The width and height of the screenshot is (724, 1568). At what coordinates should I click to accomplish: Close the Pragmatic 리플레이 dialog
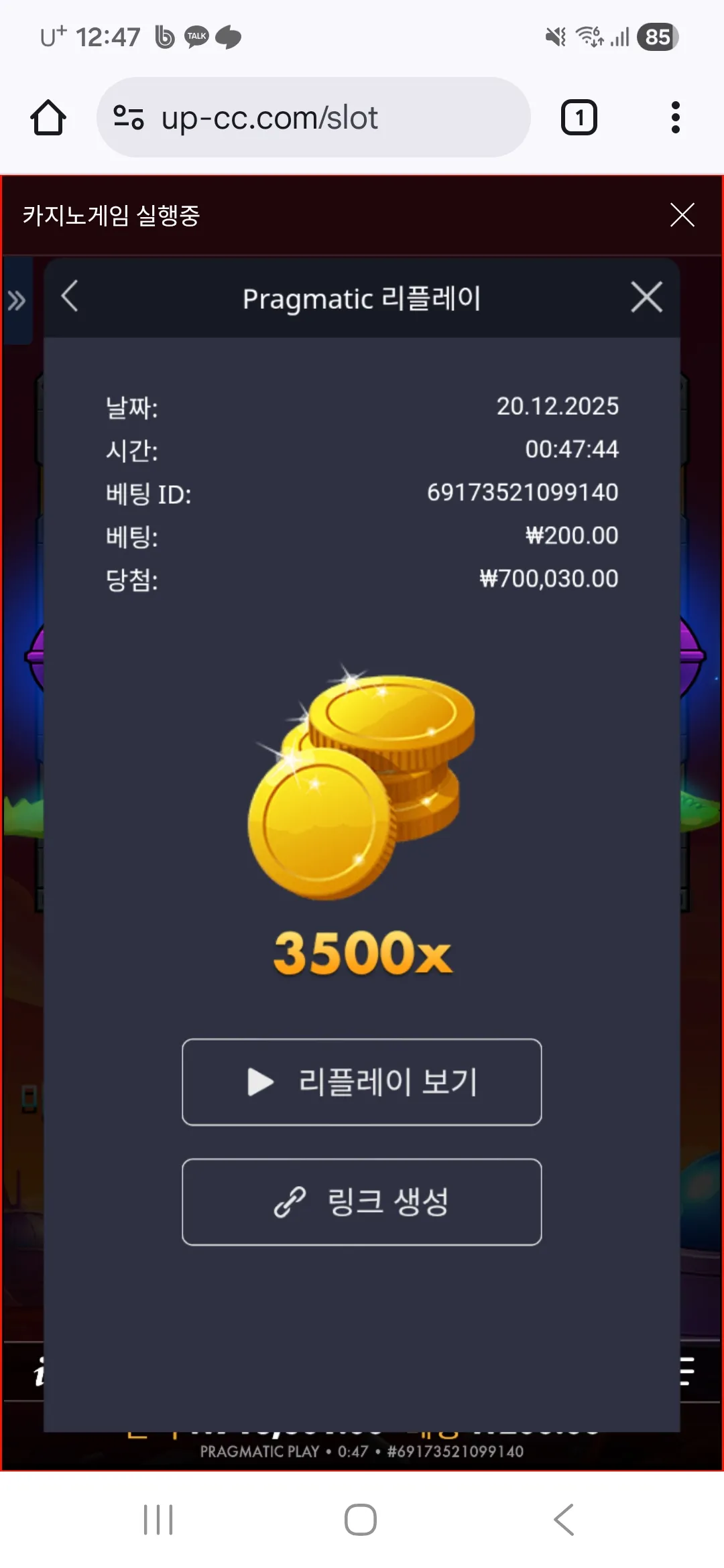click(647, 297)
